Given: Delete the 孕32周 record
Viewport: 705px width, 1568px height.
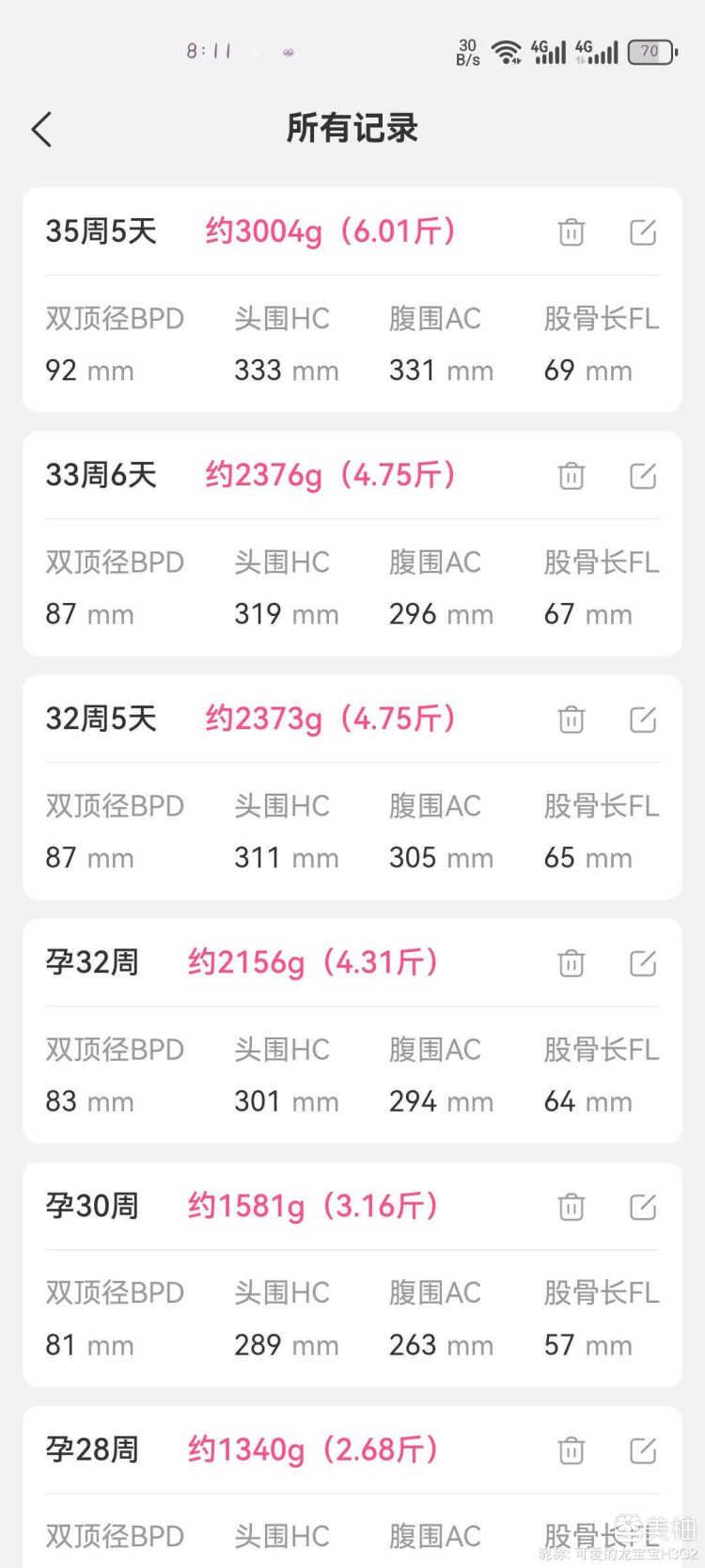Looking at the screenshot, I should click(571, 962).
